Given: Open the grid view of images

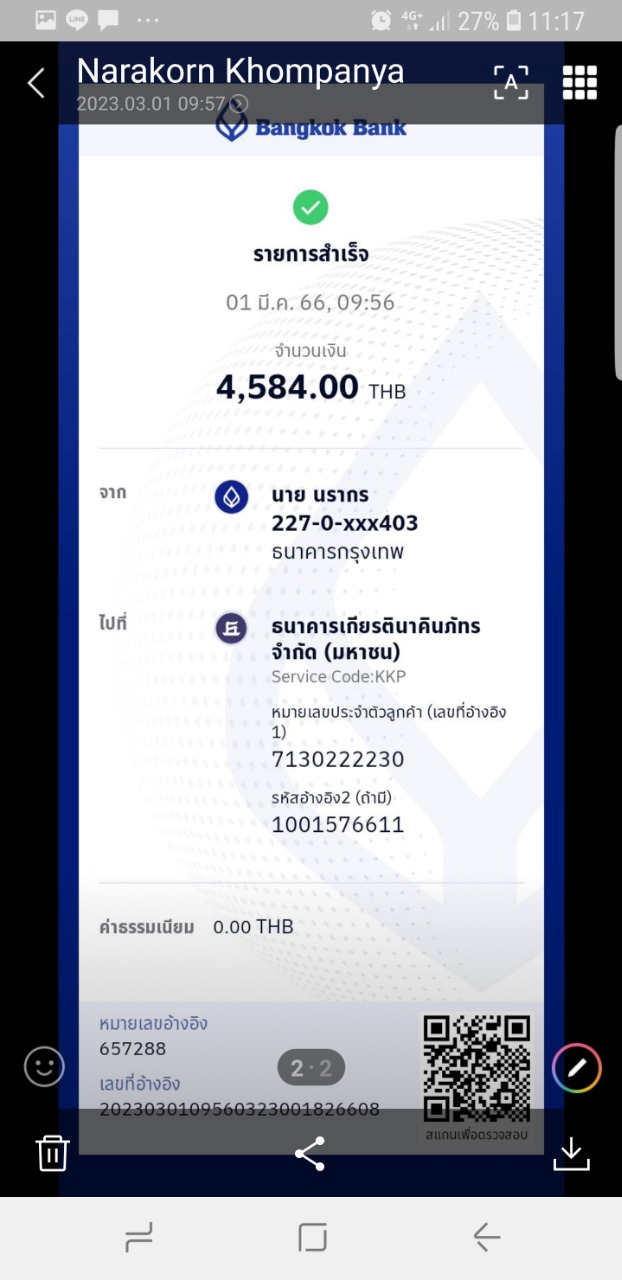Looking at the screenshot, I should point(580,83).
